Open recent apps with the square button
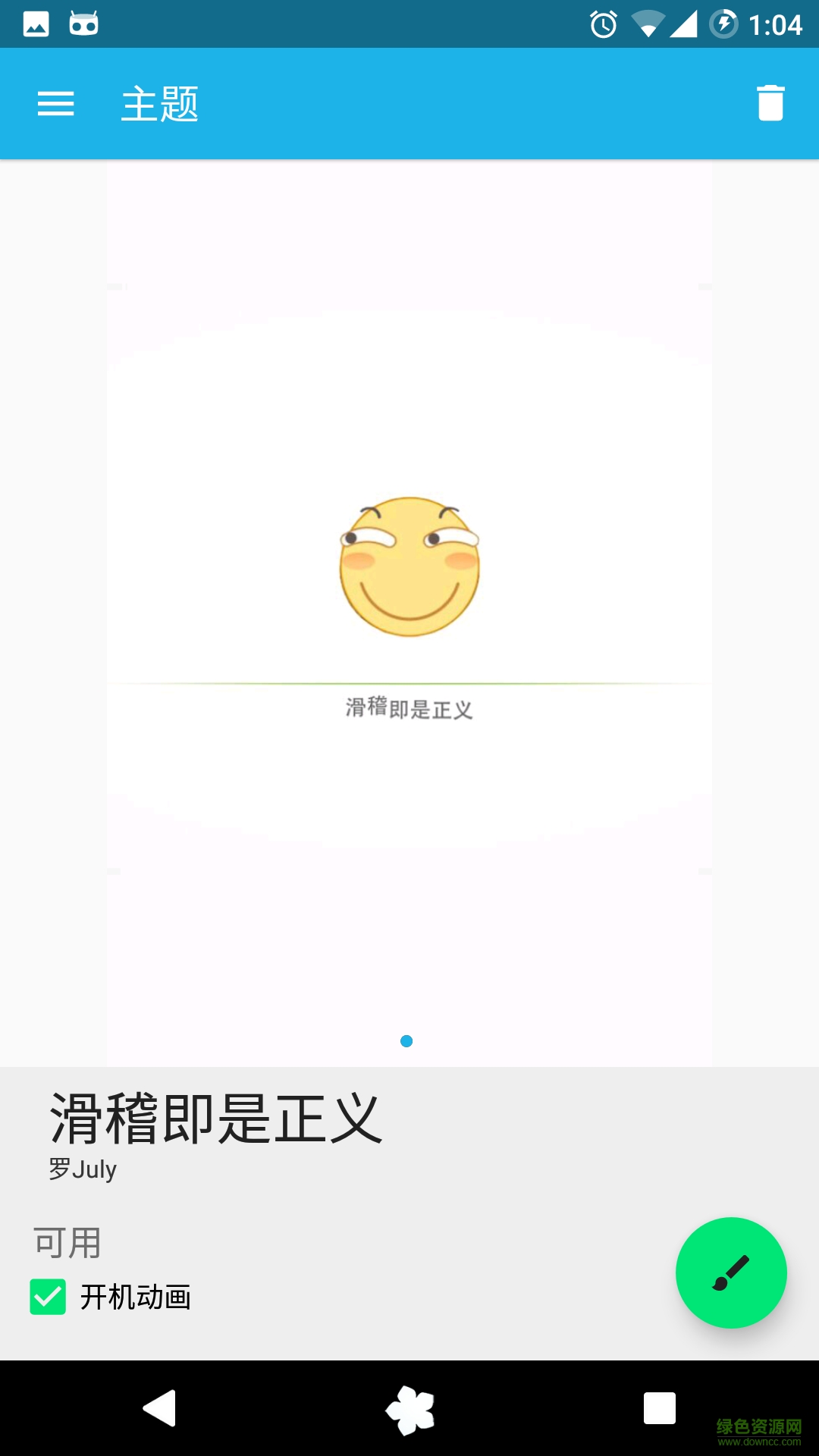819x1456 pixels. point(658,1408)
